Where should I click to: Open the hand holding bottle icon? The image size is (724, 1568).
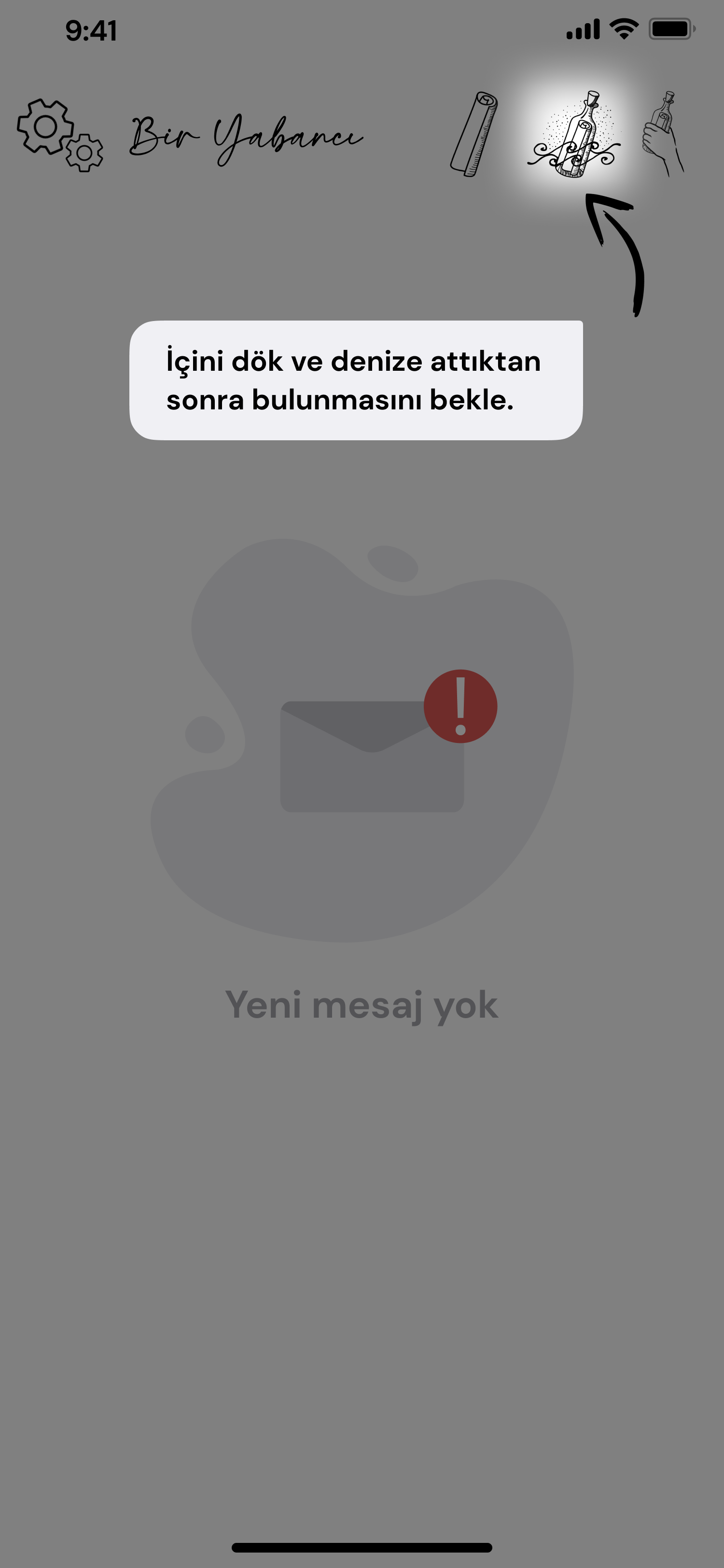click(663, 134)
